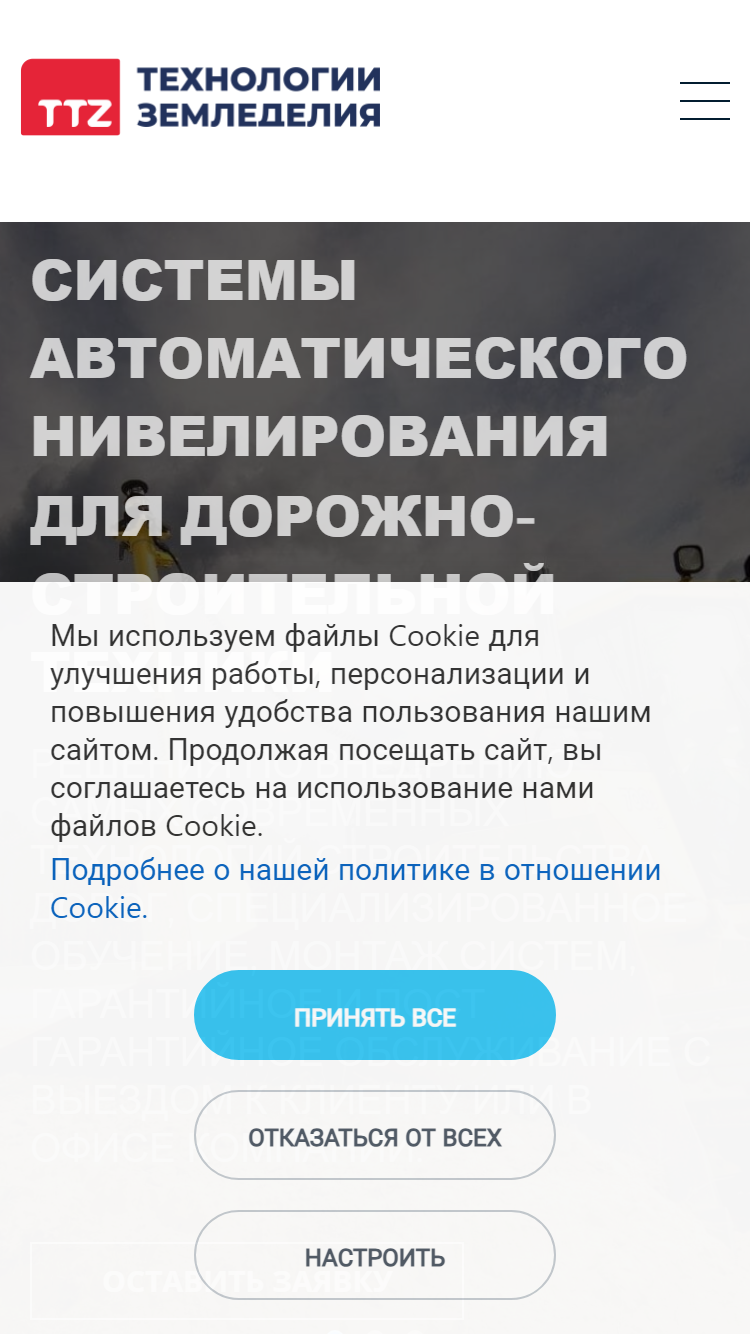Open cookie settings with НАСТРОИТЬ
Image resolution: width=750 pixels, height=1334 pixels.
tap(375, 1255)
